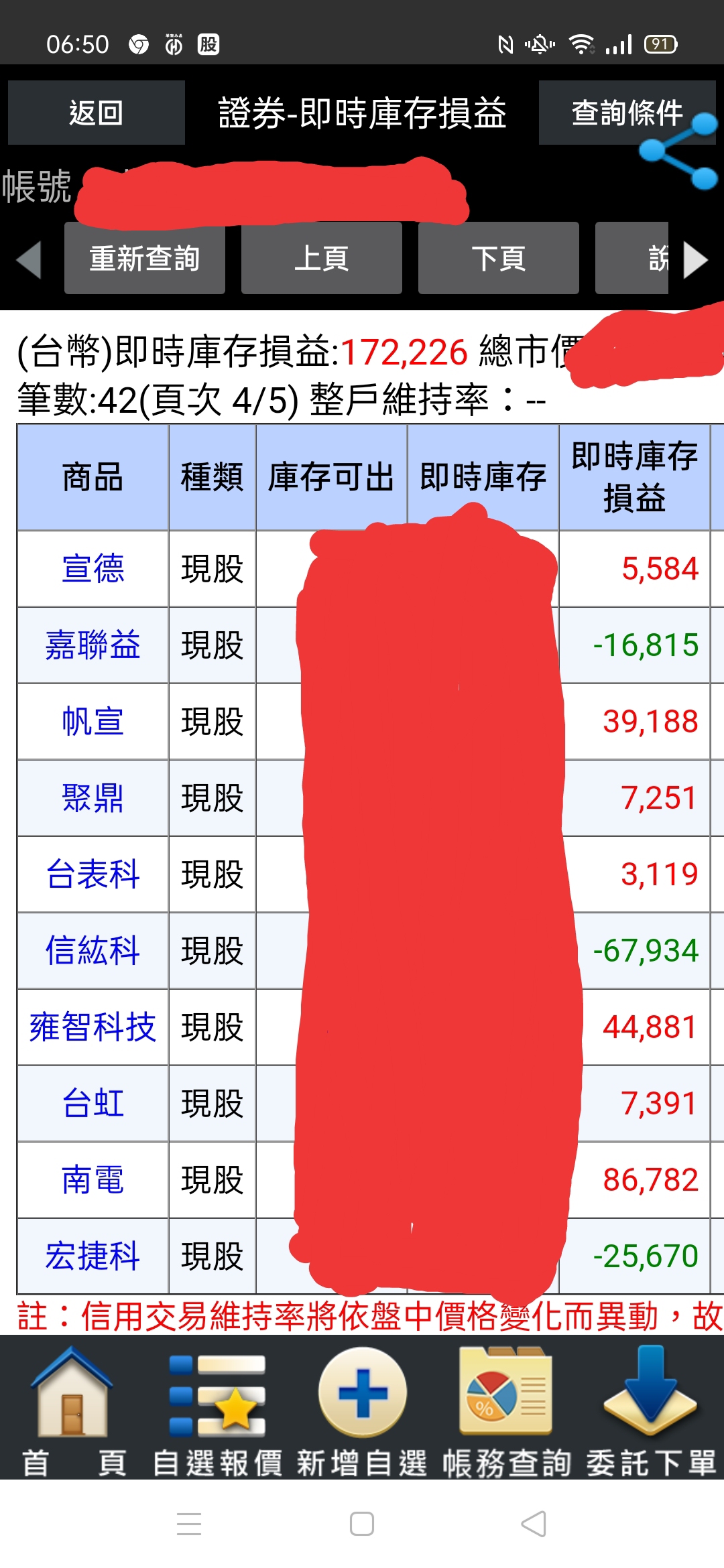Tap the 返回 back button
Image resolution: width=724 pixels, height=1568 pixels.
tap(96, 113)
